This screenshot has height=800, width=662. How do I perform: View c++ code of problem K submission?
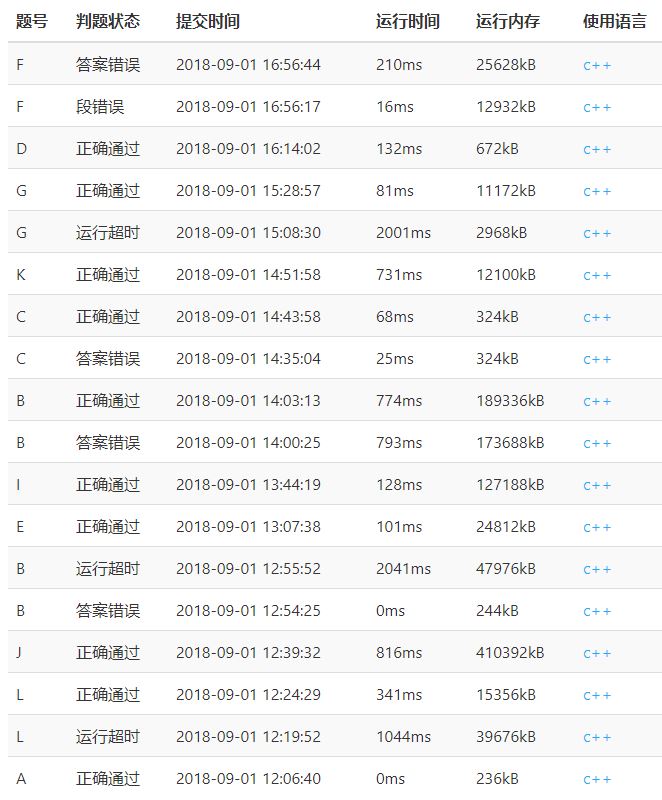(x=597, y=275)
